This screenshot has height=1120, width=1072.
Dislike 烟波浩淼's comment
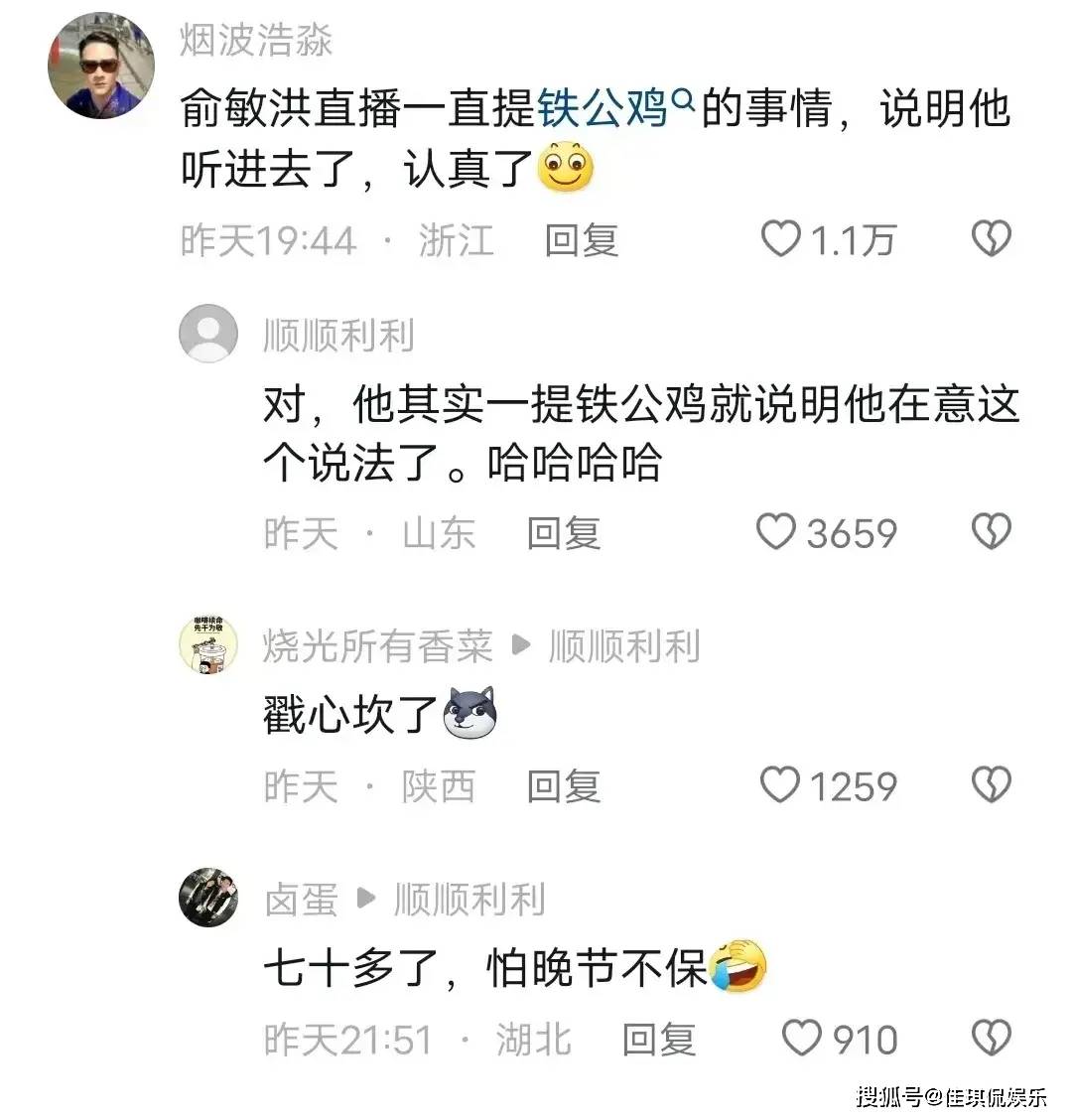click(991, 239)
